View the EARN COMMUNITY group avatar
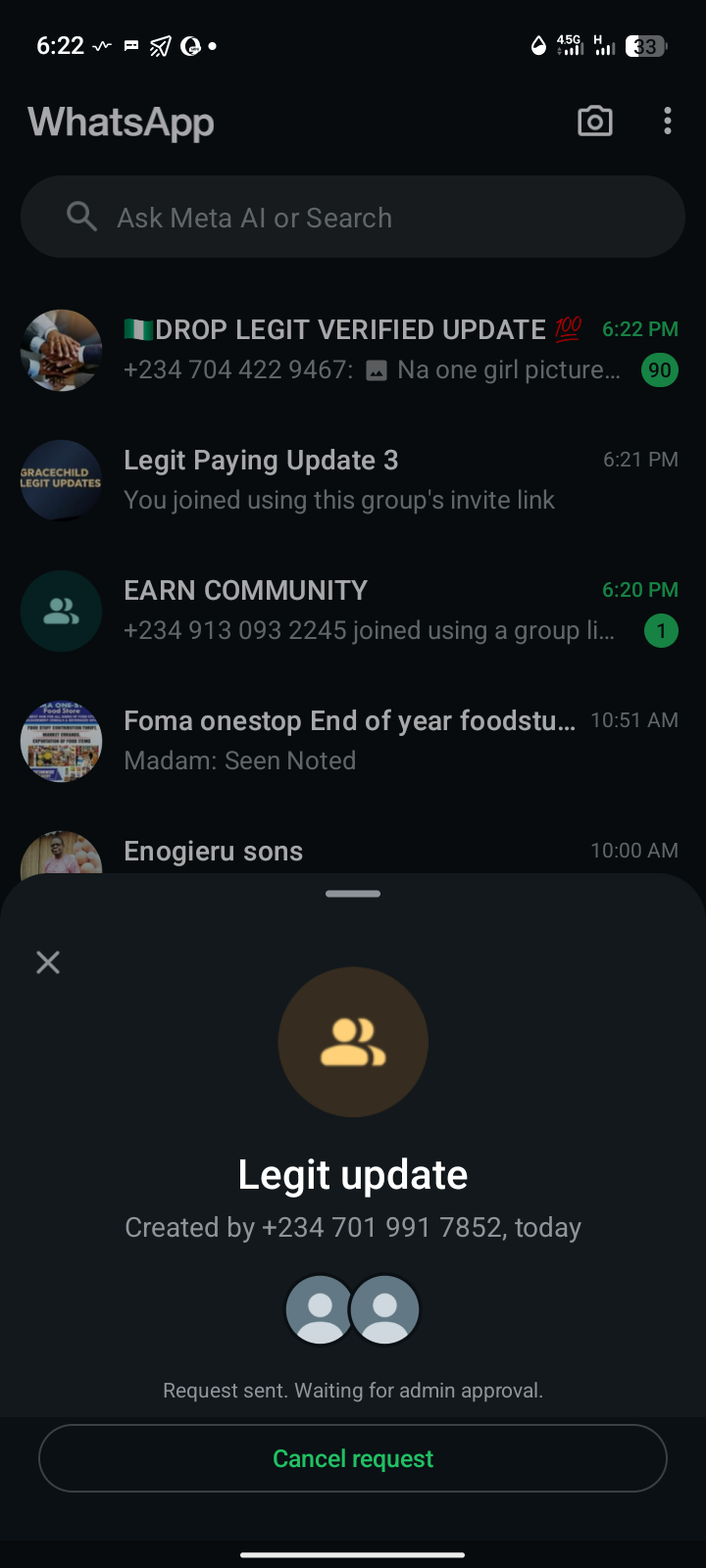This screenshot has height=1568, width=706. 62,611
